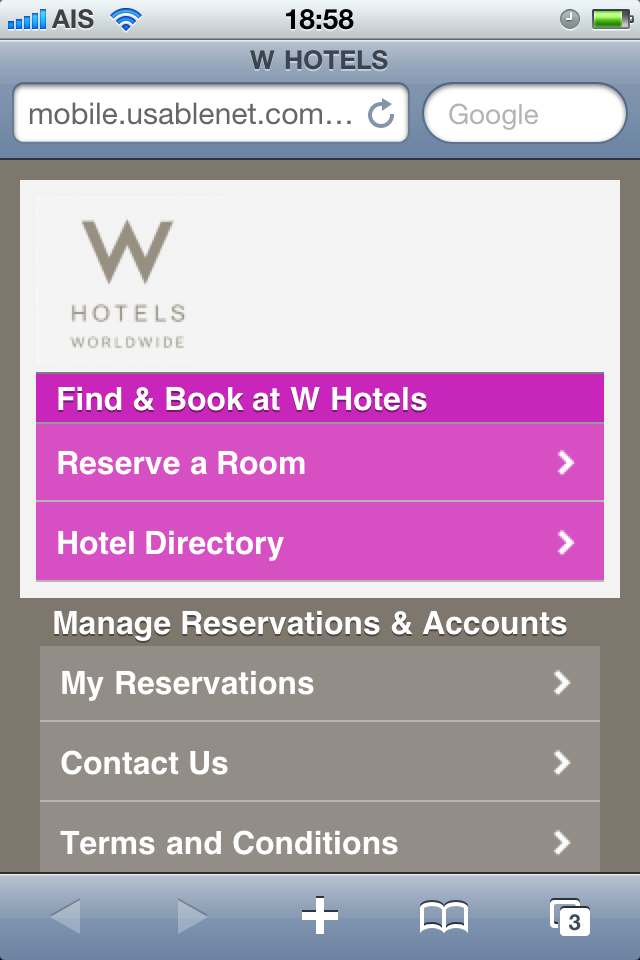This screenshot has height=960, width=640.
Task: Focus the Google search box
Action: [x=525, y=114]
